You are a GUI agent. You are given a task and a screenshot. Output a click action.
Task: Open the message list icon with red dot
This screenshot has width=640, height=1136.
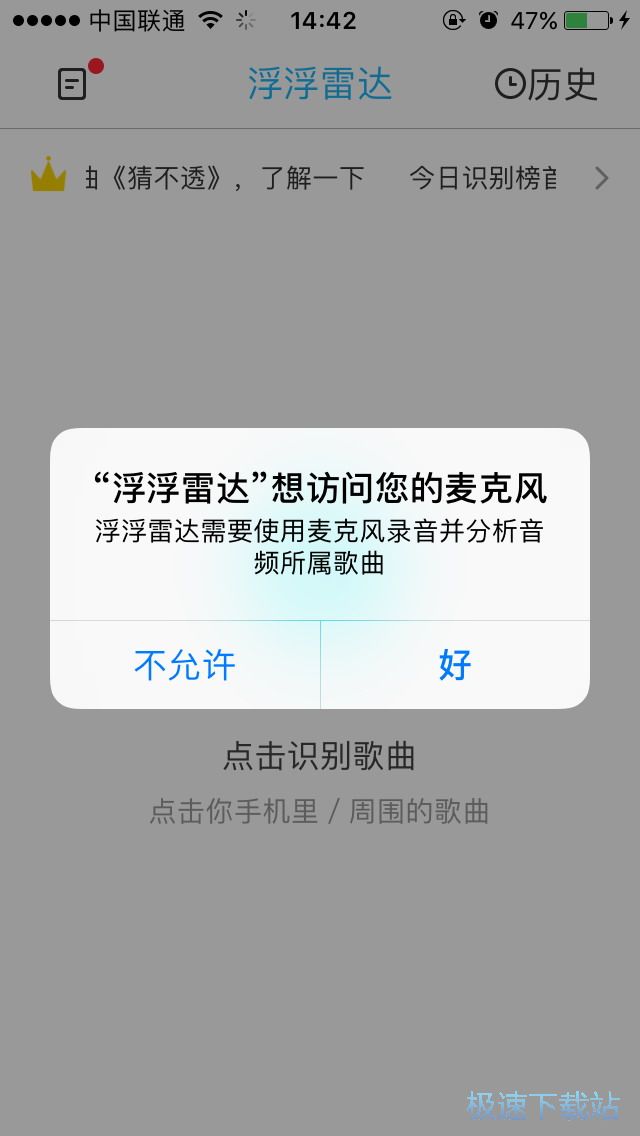click(74, 84)
